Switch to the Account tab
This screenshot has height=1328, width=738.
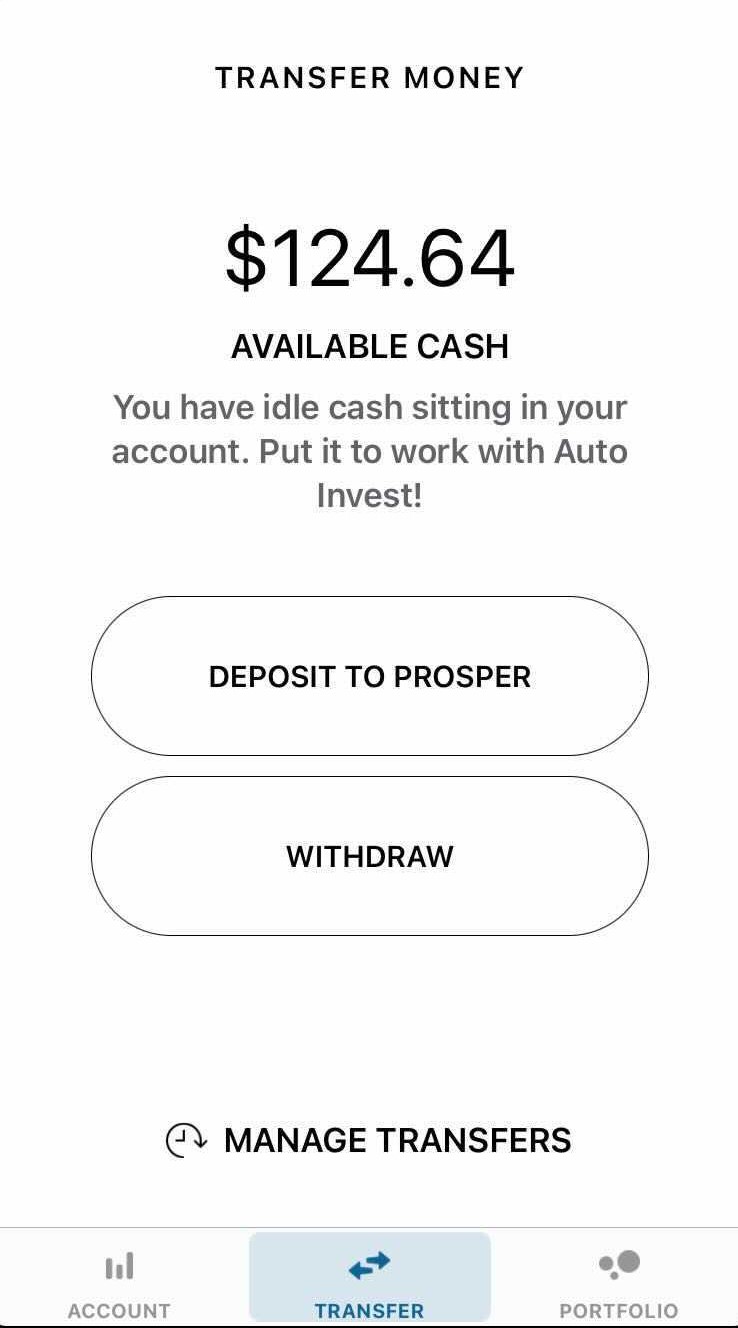pyautogui.click(x=119, y=1284)
